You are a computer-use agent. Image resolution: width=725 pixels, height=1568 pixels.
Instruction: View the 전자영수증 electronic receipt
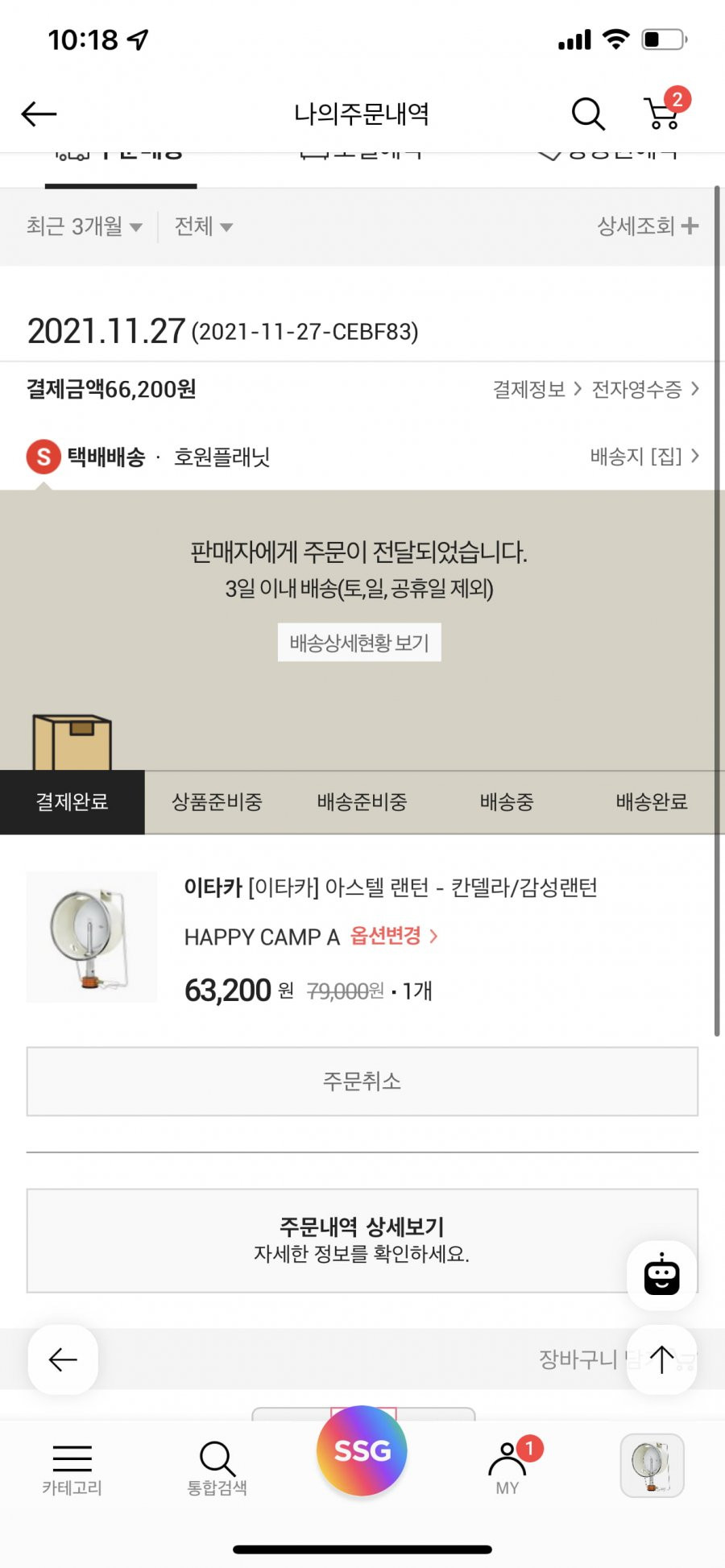click(645, 390)
